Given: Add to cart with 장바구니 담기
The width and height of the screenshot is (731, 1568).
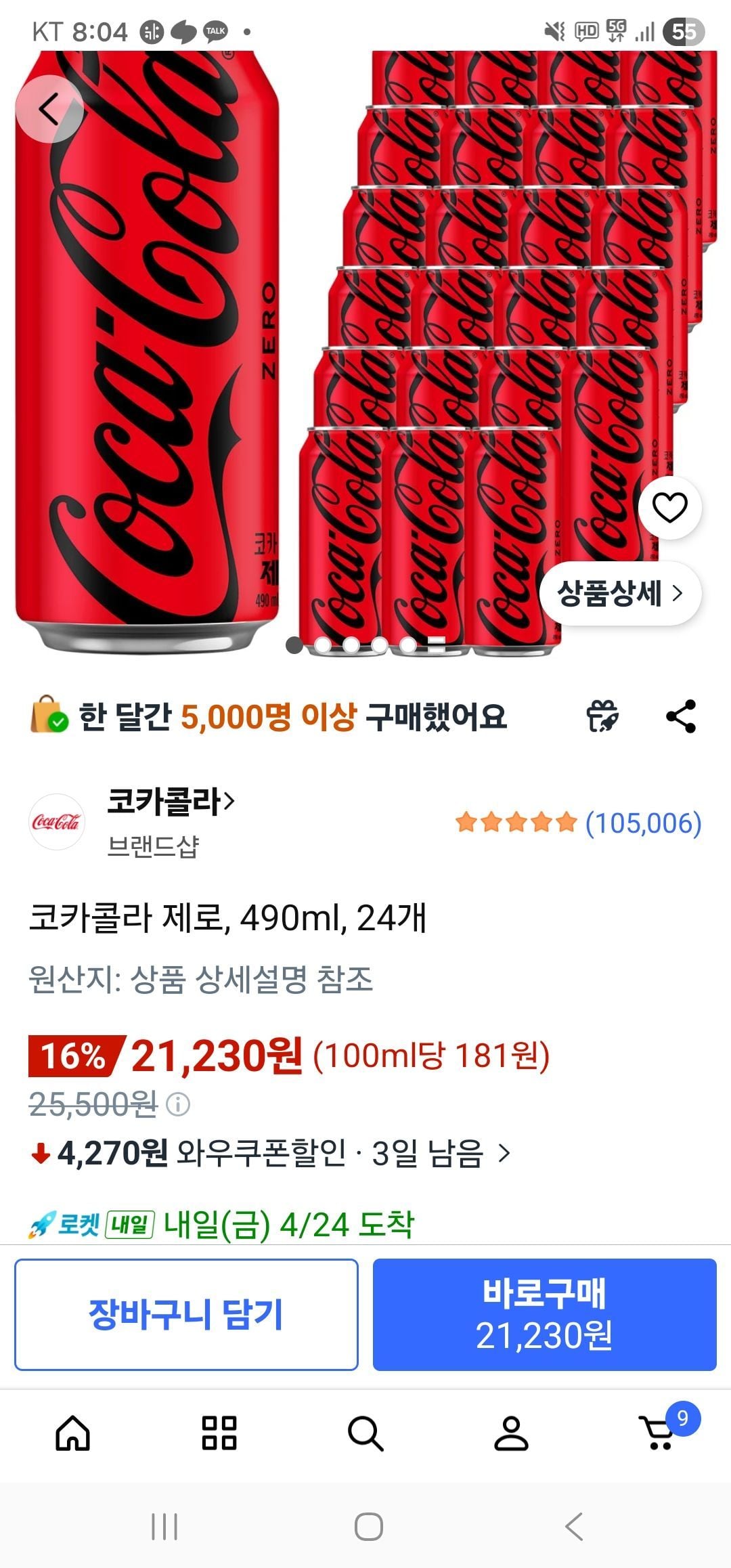Looking at the screenshot, I should tap(186, 1314).
